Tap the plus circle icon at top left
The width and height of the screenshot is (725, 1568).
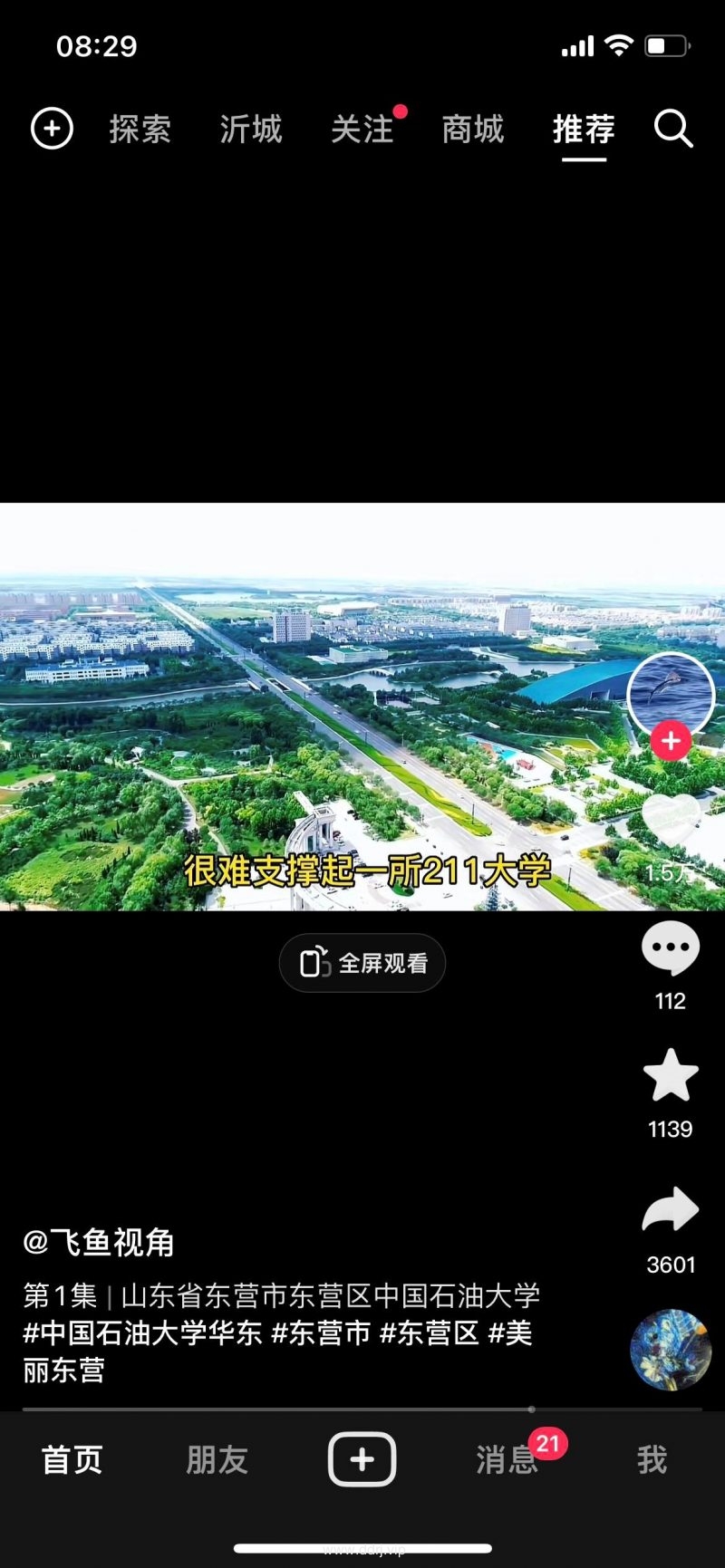pyautogui.click(x=52, y=129)
